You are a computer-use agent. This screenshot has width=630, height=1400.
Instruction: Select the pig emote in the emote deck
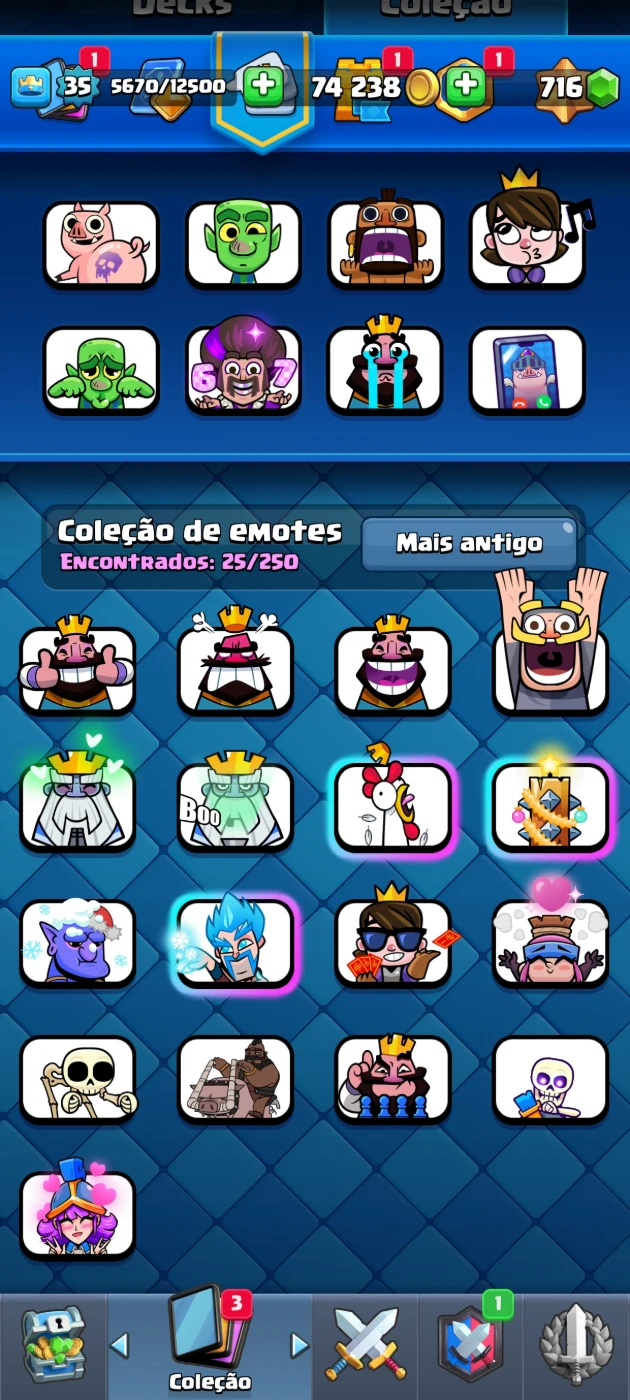click(x=101, y=244)
